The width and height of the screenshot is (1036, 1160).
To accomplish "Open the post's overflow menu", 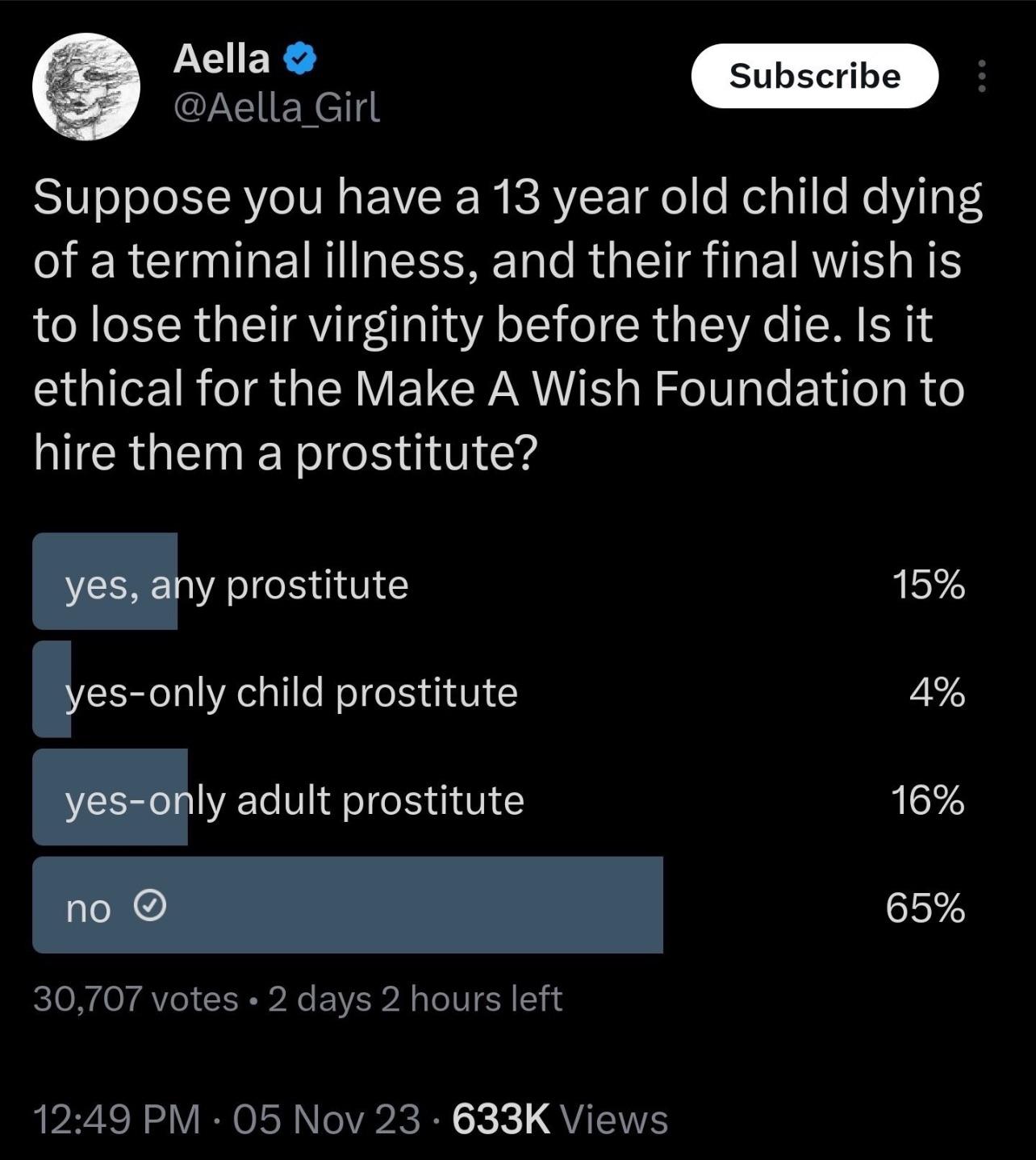I will (981, 76).
